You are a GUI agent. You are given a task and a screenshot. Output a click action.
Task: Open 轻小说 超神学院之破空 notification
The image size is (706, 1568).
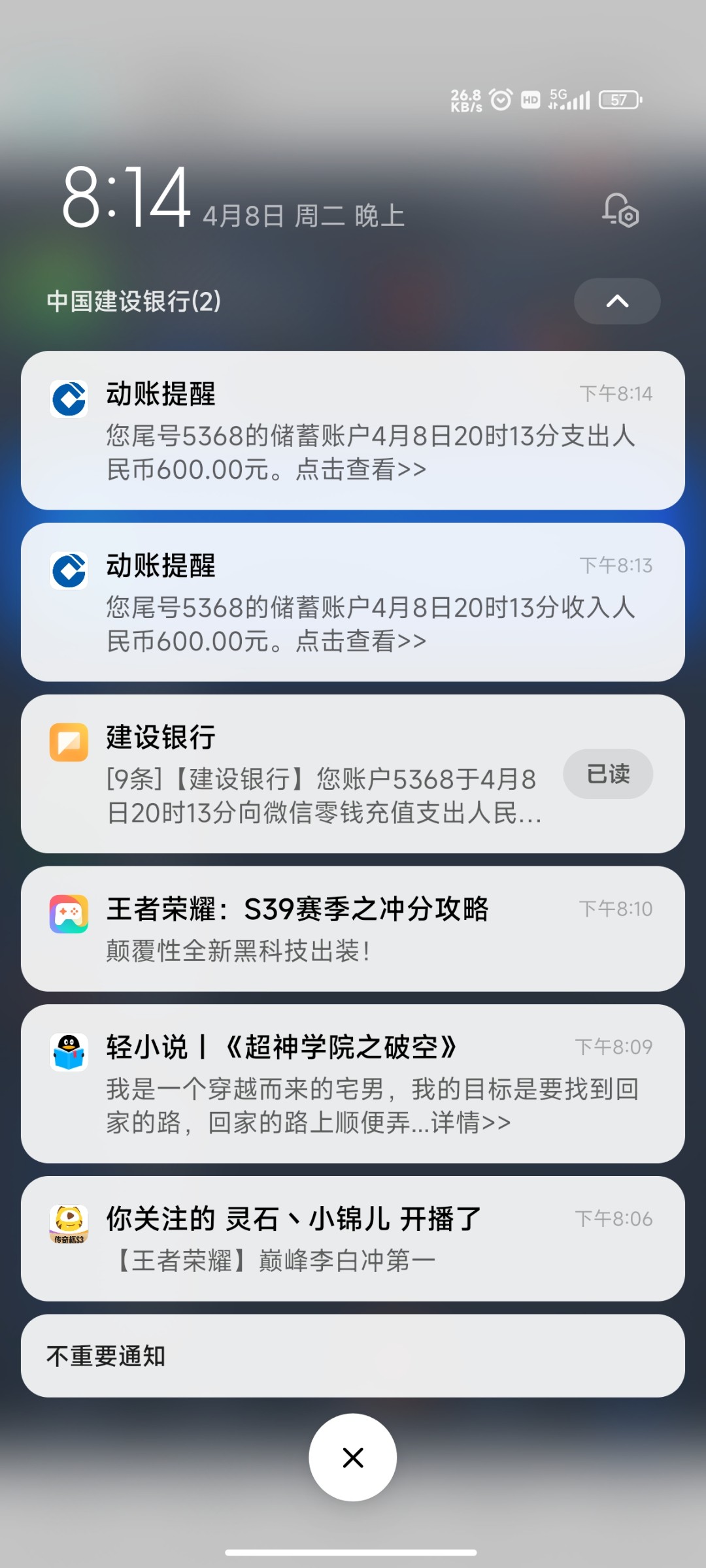(x=353, y=1084)
